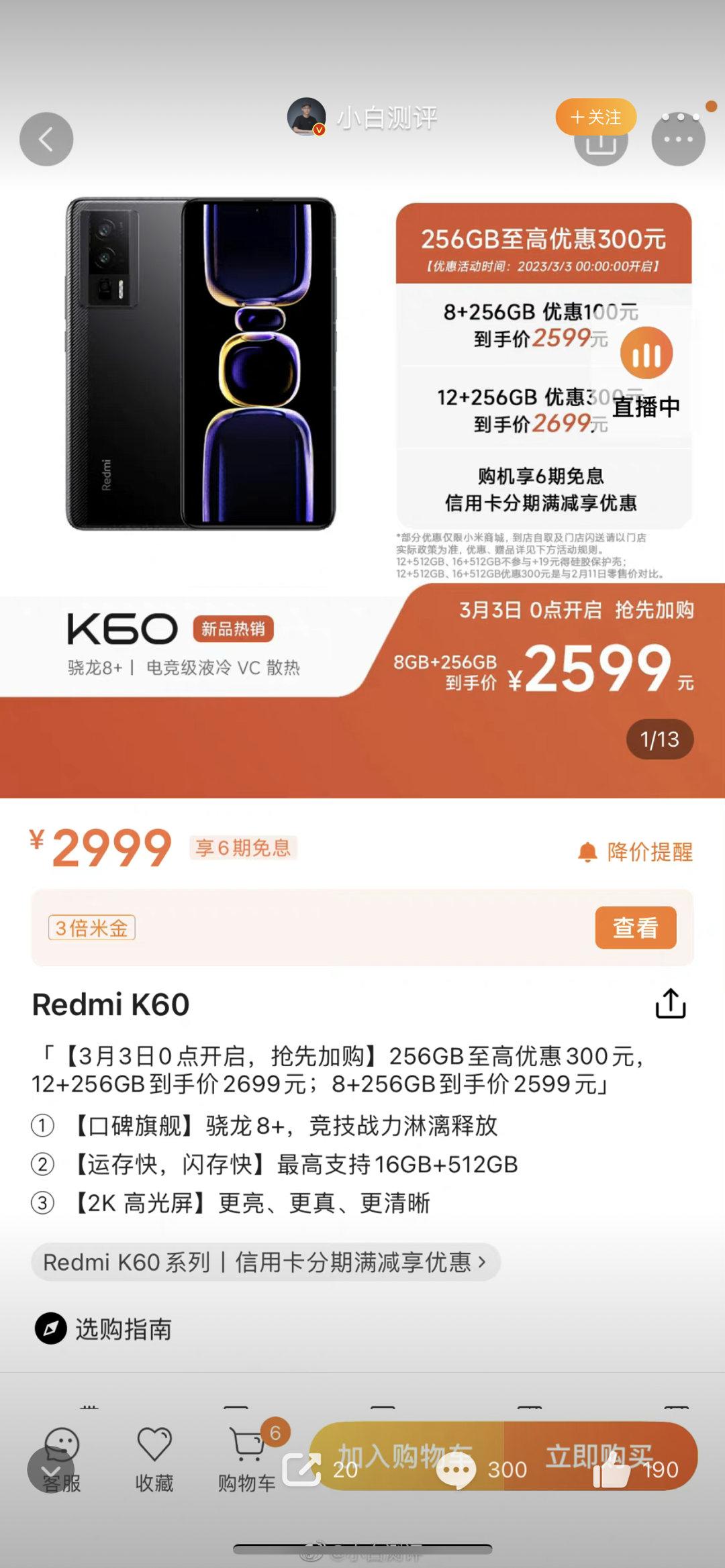Viewport: 725px width, 1568px height.
Task: Follow the seller via +关注 button
Action: click(595, 117)
